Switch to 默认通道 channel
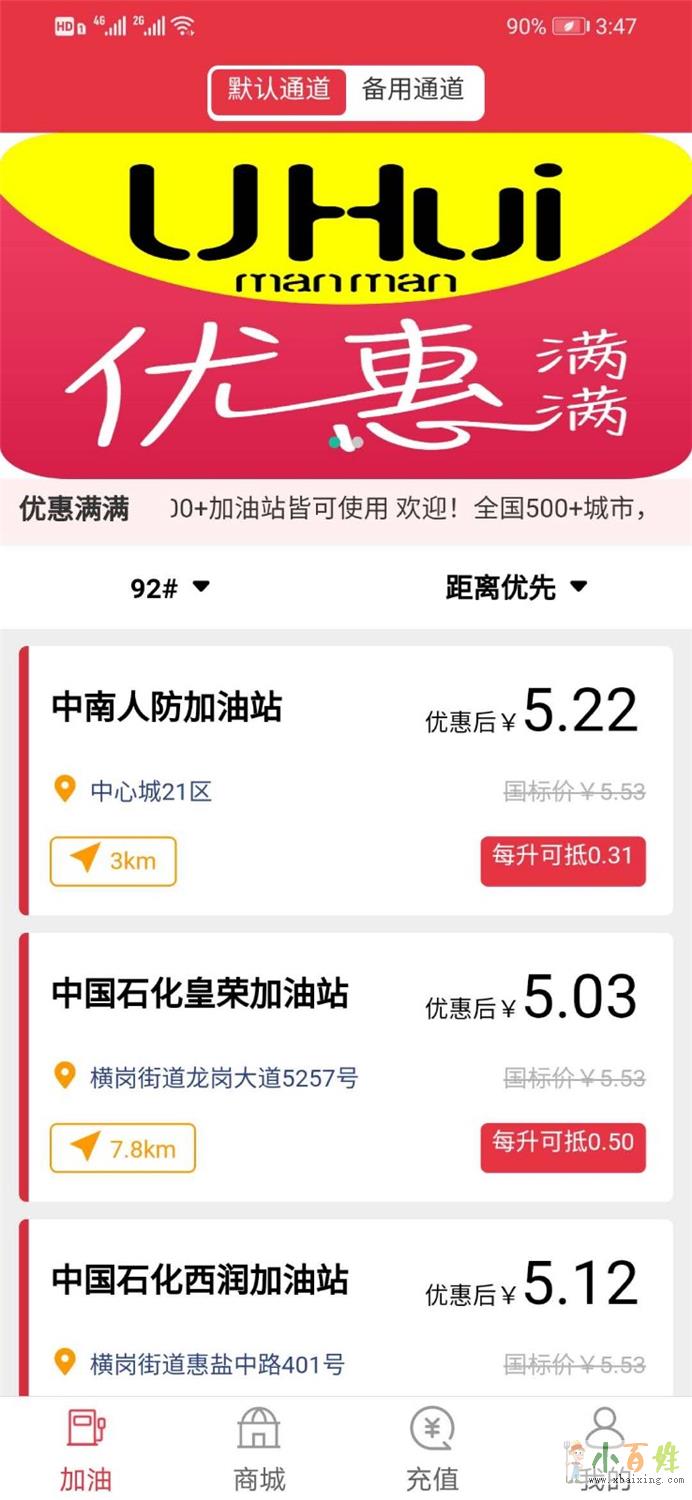 (x=278, y=92)
